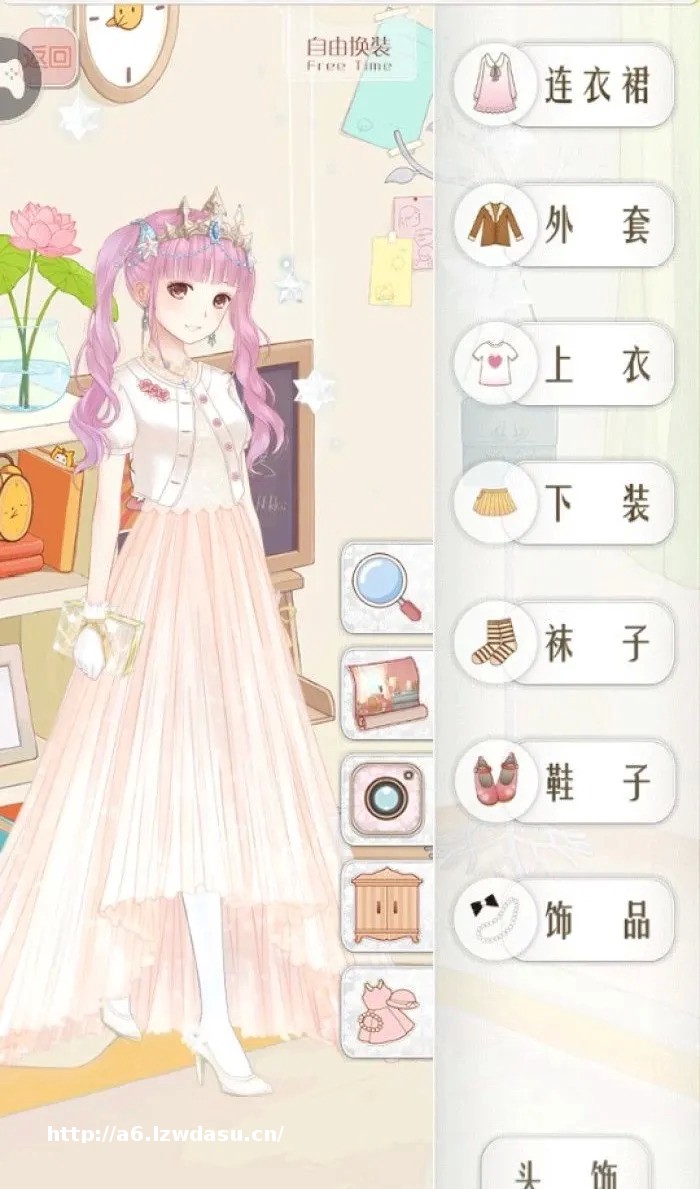Open the gamepad floating icon
The image size is (700, 1189).
[14, 78]
